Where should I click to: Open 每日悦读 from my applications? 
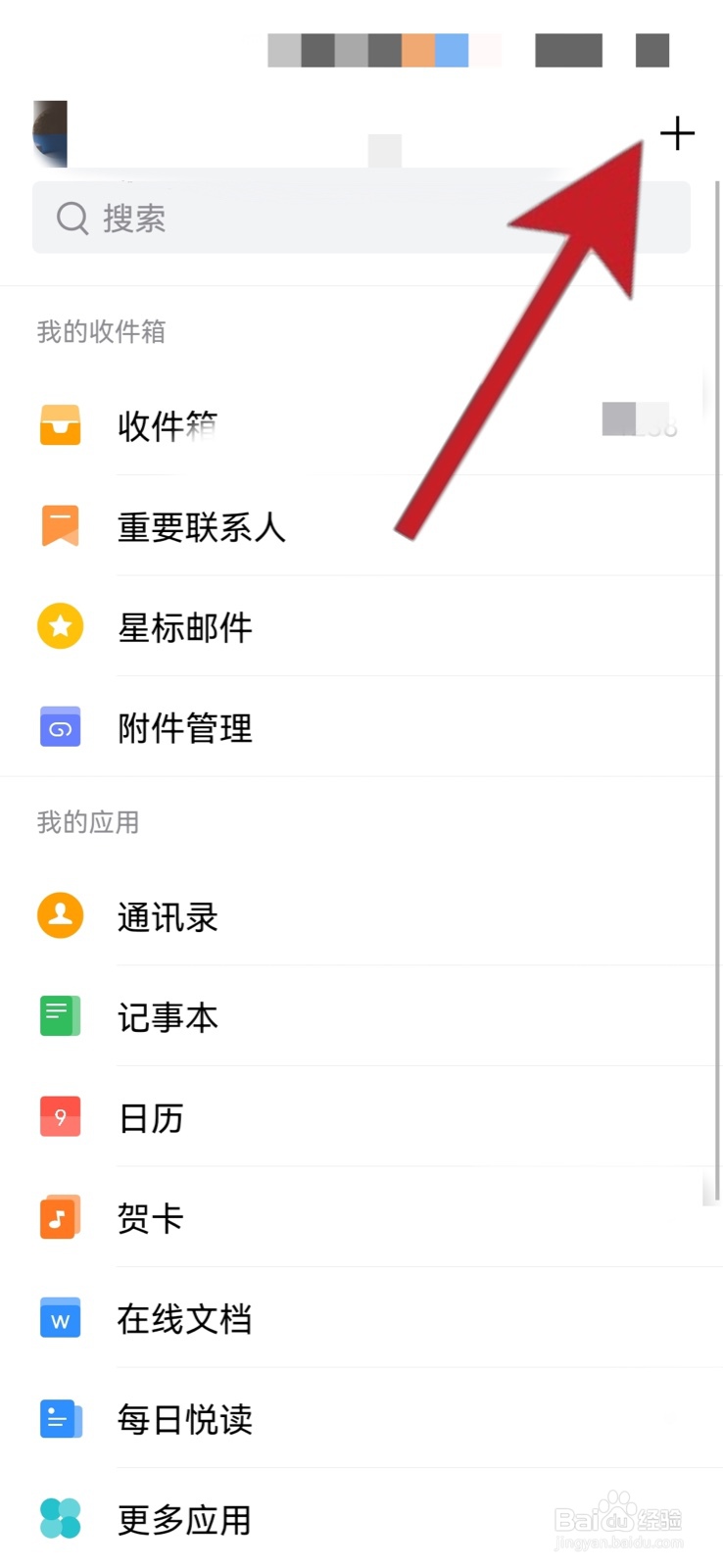(x=183, y=1419)
